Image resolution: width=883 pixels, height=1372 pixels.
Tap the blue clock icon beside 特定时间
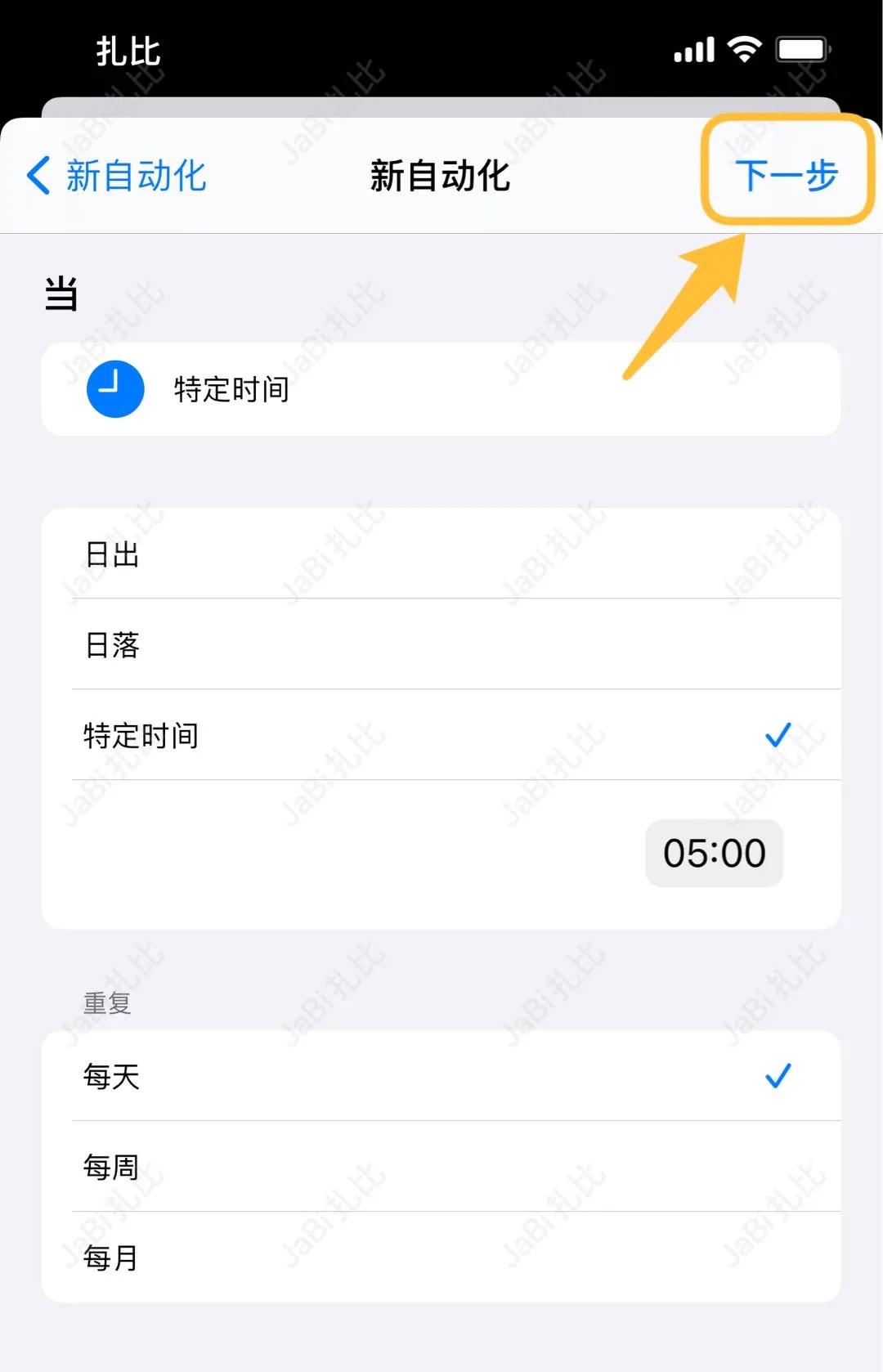coord(115,390)
